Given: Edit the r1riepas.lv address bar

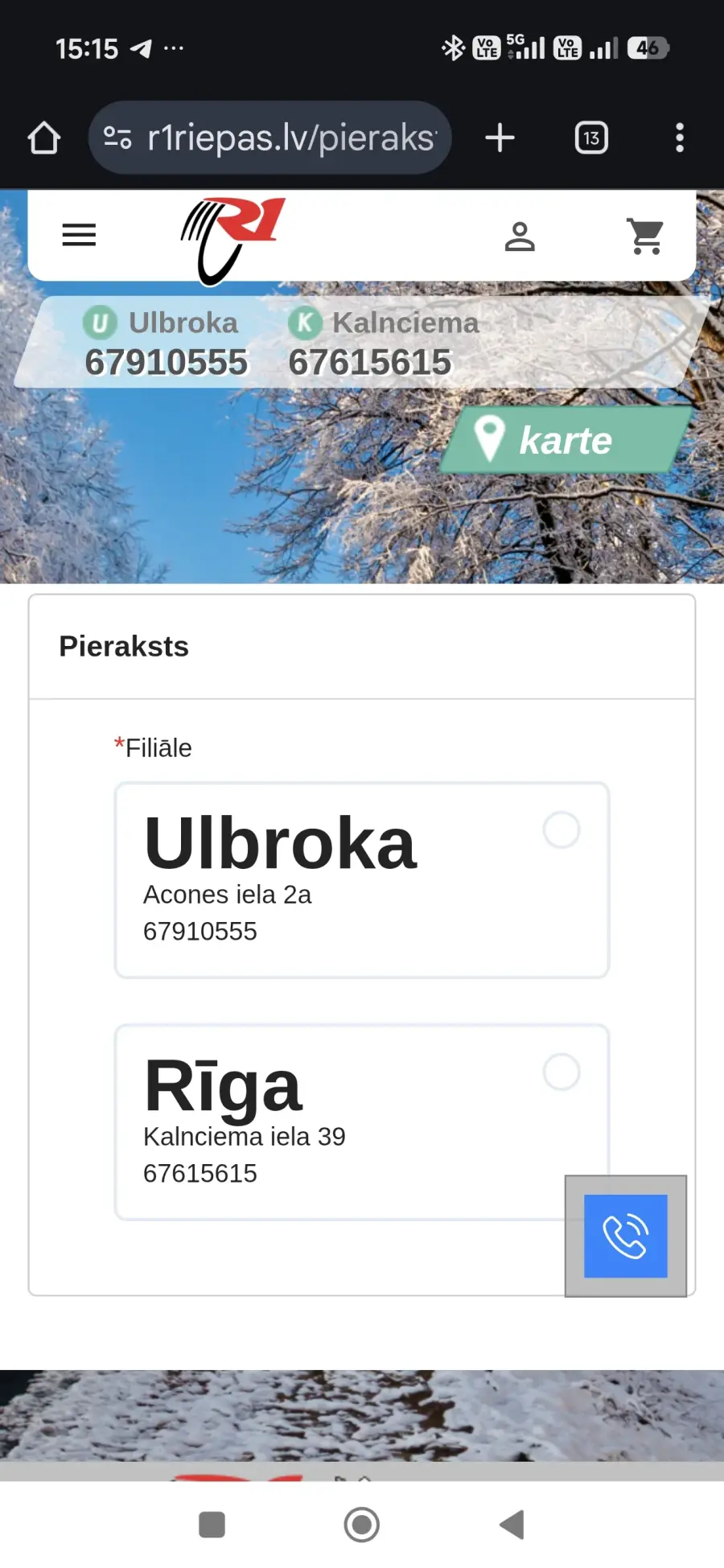Looking at the screenshot, I should 290,138.
